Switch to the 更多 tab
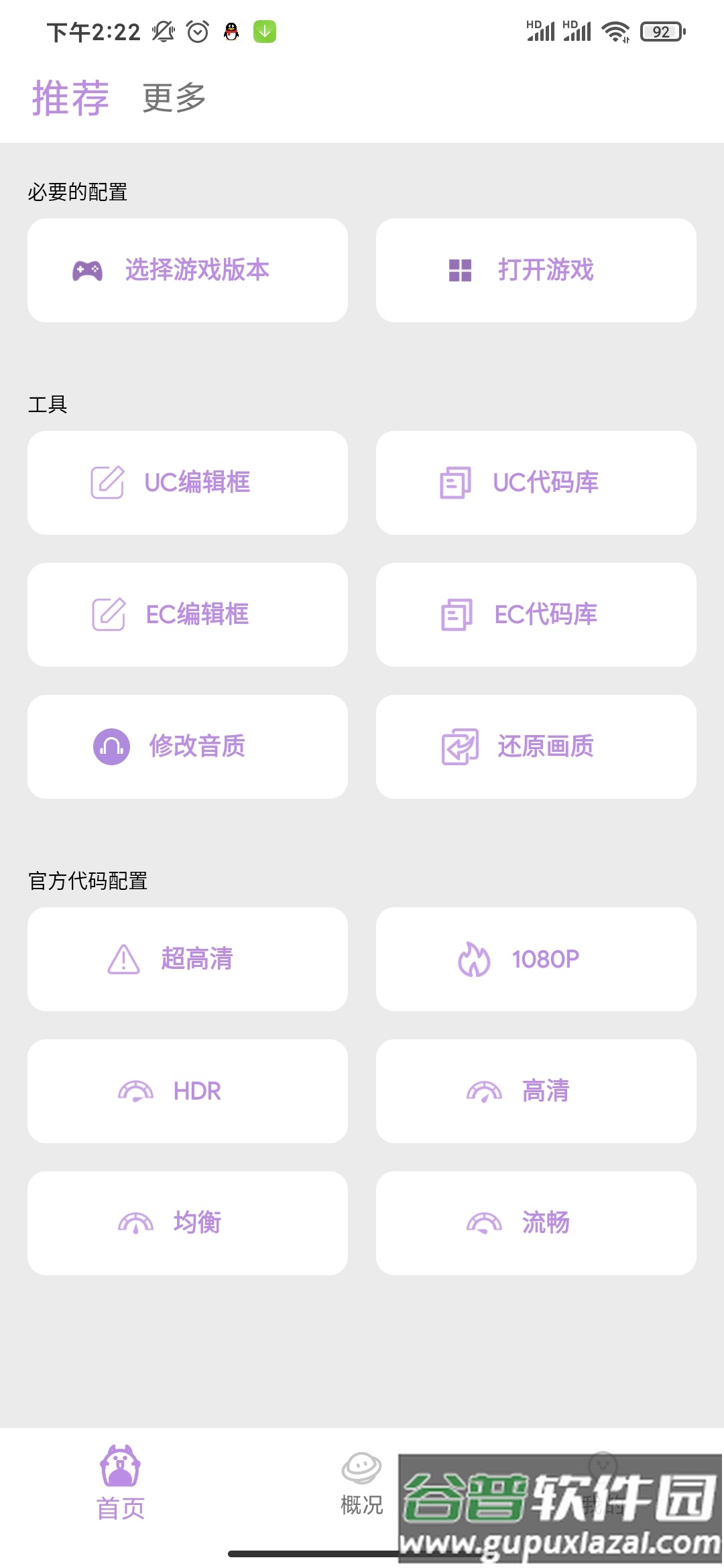 tap(172, 98)
